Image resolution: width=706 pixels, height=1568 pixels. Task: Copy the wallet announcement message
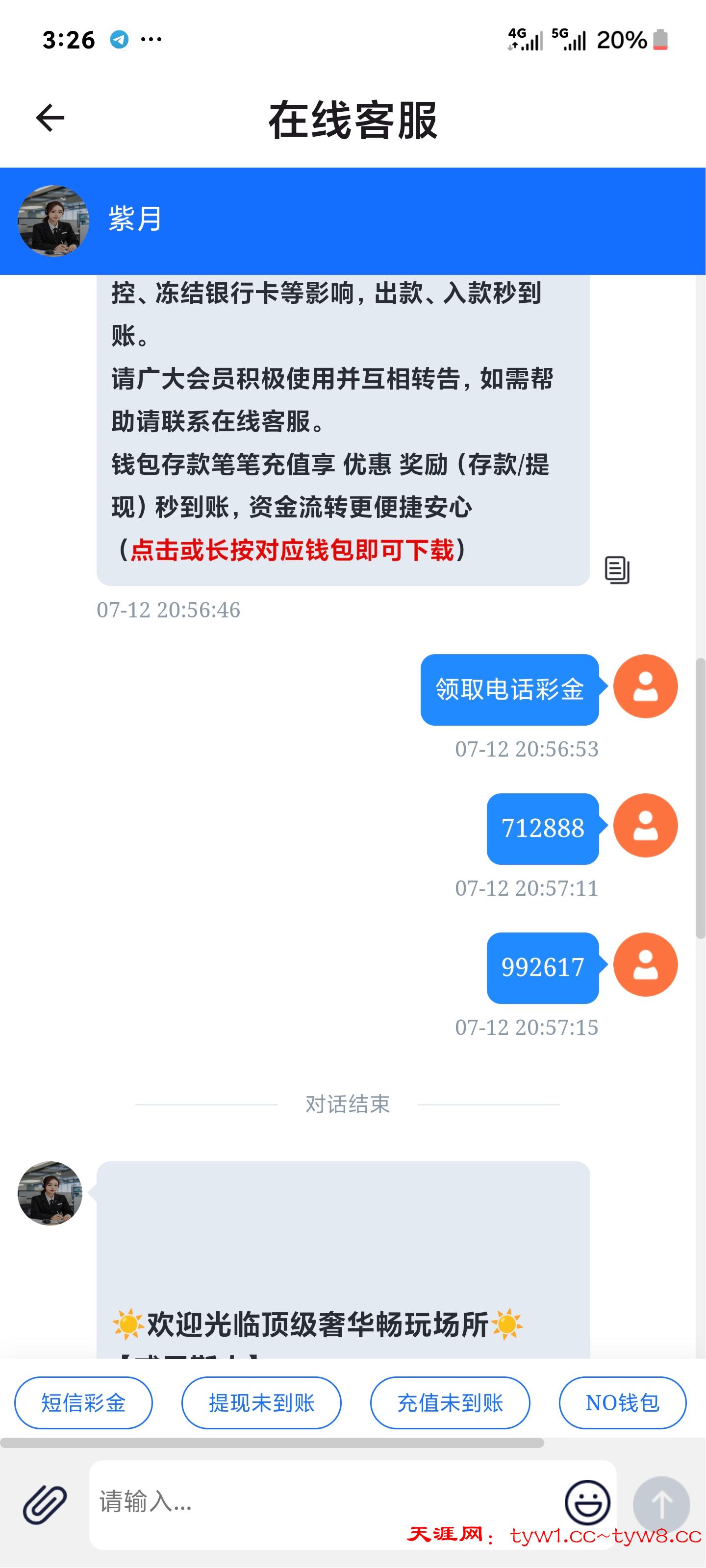(x=616, y=570)
